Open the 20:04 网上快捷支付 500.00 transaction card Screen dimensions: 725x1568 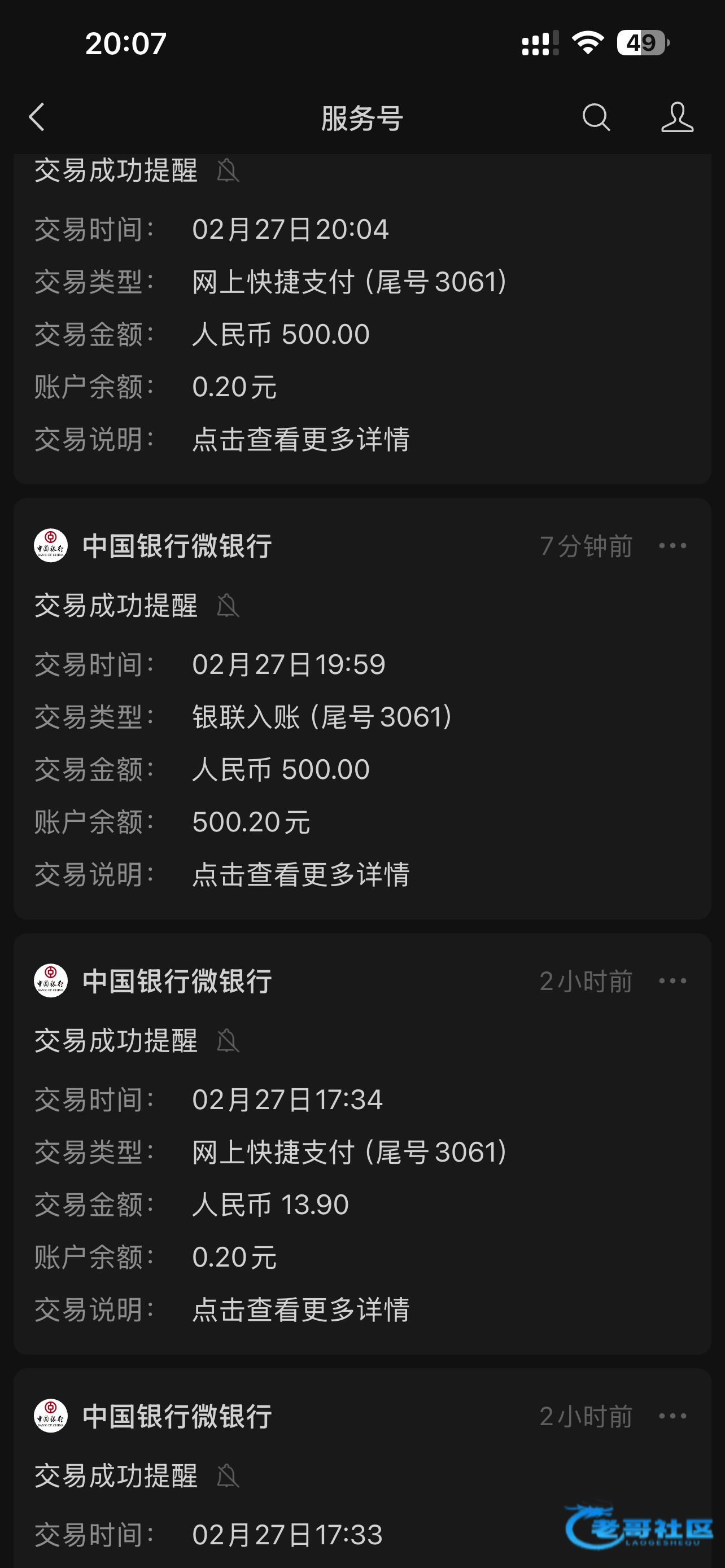click(x=362, y=318)
